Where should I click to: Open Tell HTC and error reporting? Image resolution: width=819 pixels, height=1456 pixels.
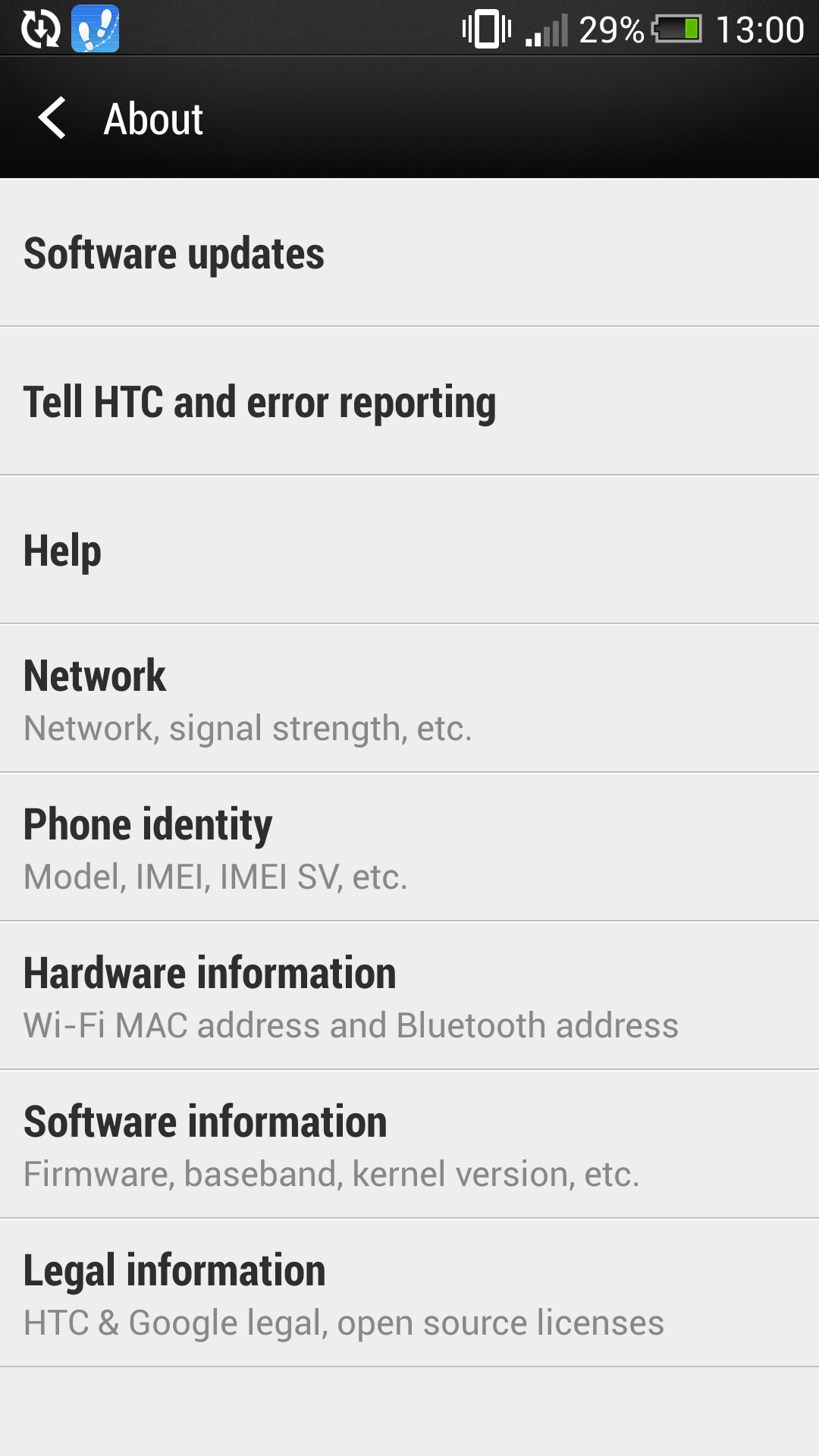[409, 402]
